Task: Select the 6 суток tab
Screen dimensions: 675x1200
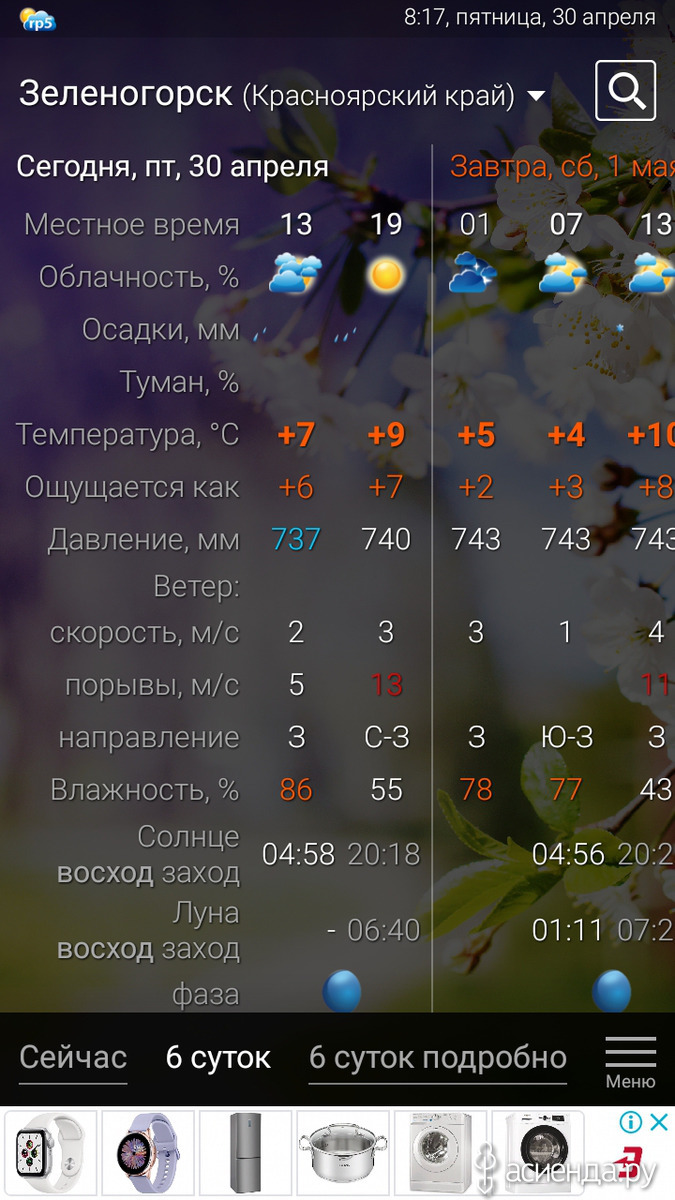Action: click(x=218, y=1057)
